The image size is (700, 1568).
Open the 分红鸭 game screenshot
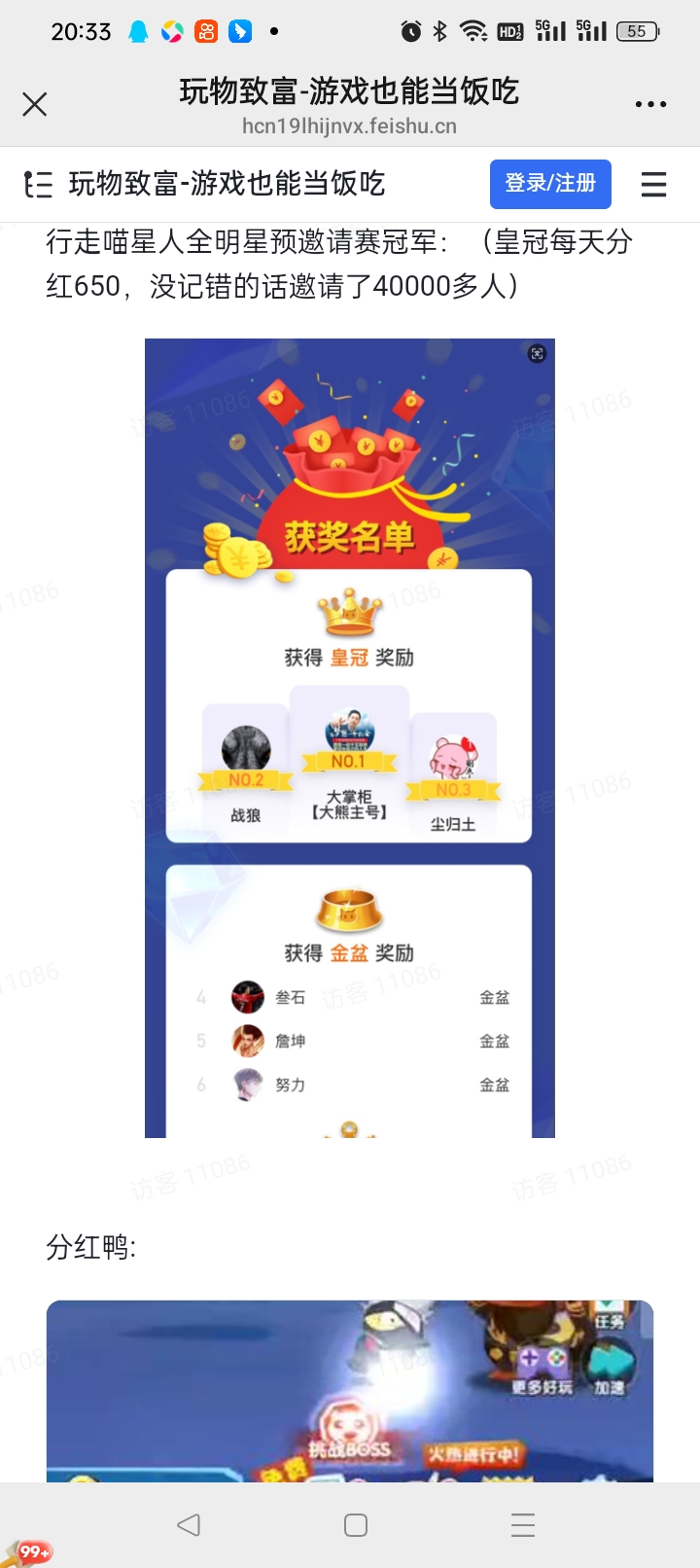349,1391
